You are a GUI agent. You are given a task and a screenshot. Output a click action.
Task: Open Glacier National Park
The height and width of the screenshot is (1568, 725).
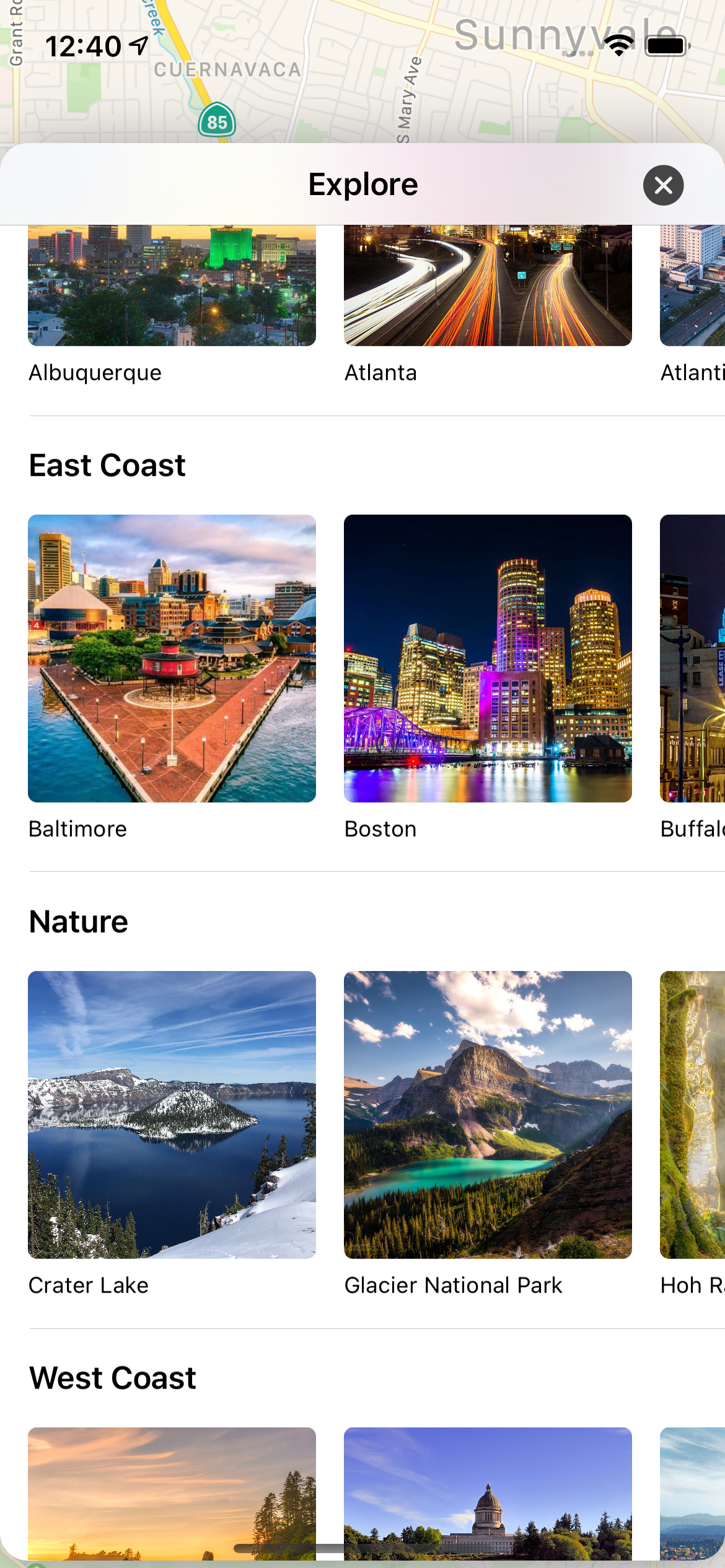[488, 1115]
